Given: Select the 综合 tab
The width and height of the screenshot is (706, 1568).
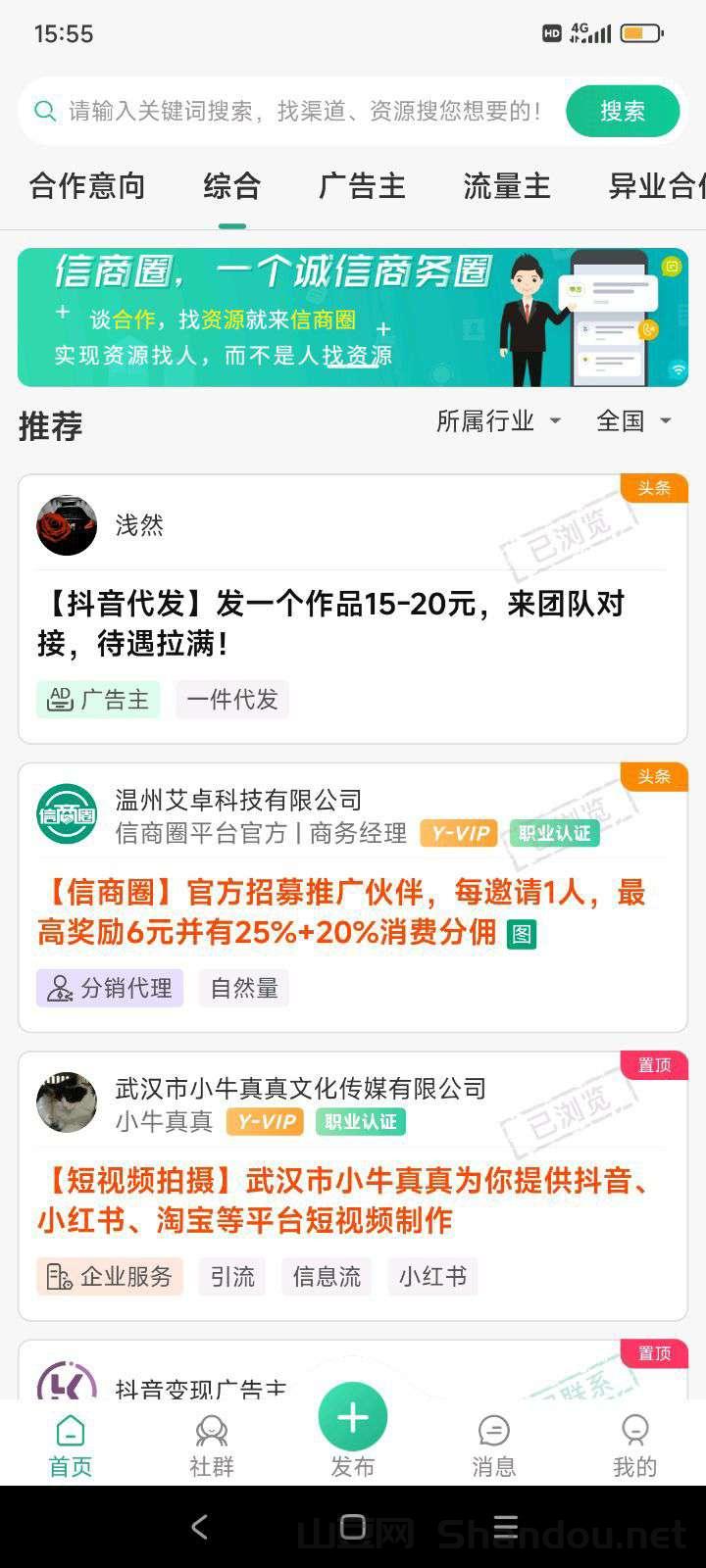Looking at the screenshot, I should click(232, 186).
